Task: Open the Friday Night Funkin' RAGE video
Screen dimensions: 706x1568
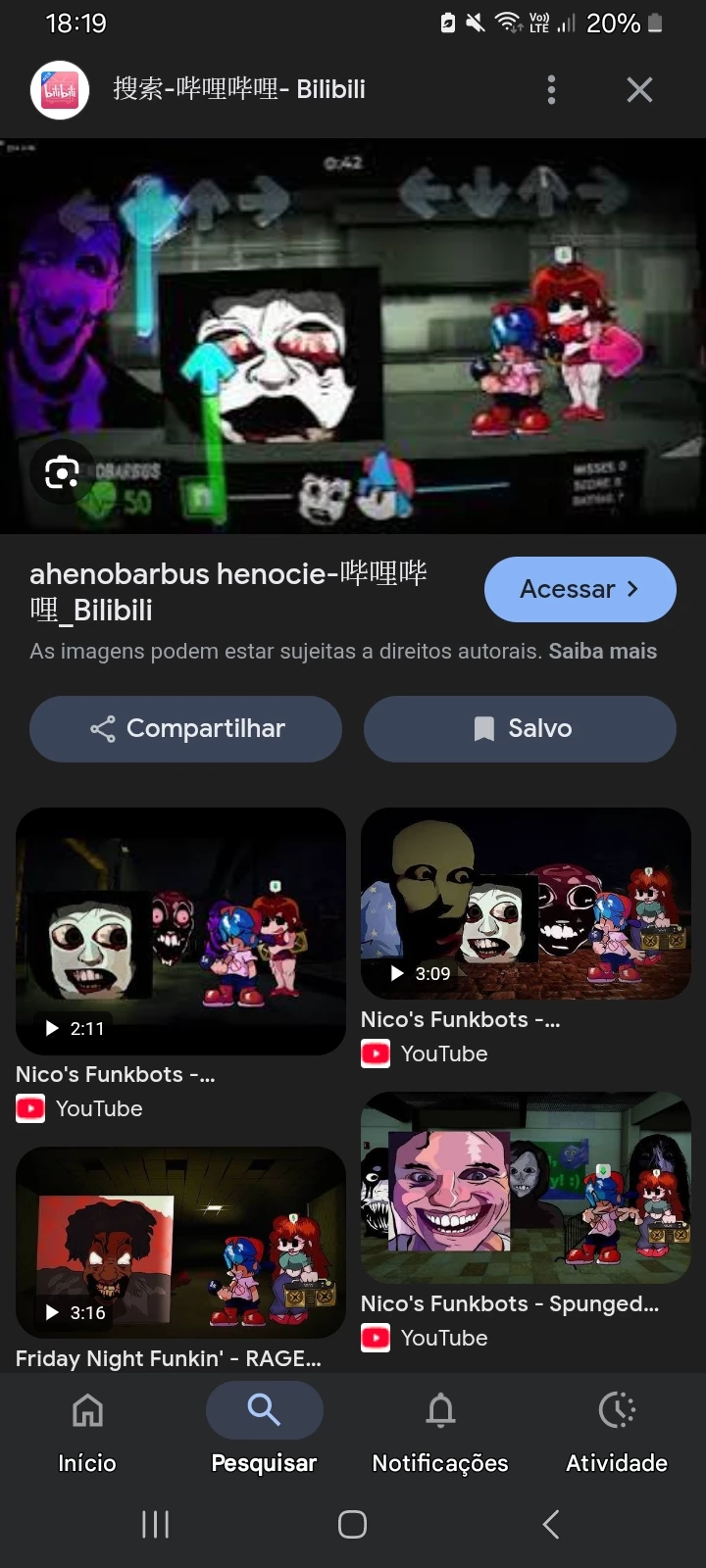Action: click(180, 1243)
